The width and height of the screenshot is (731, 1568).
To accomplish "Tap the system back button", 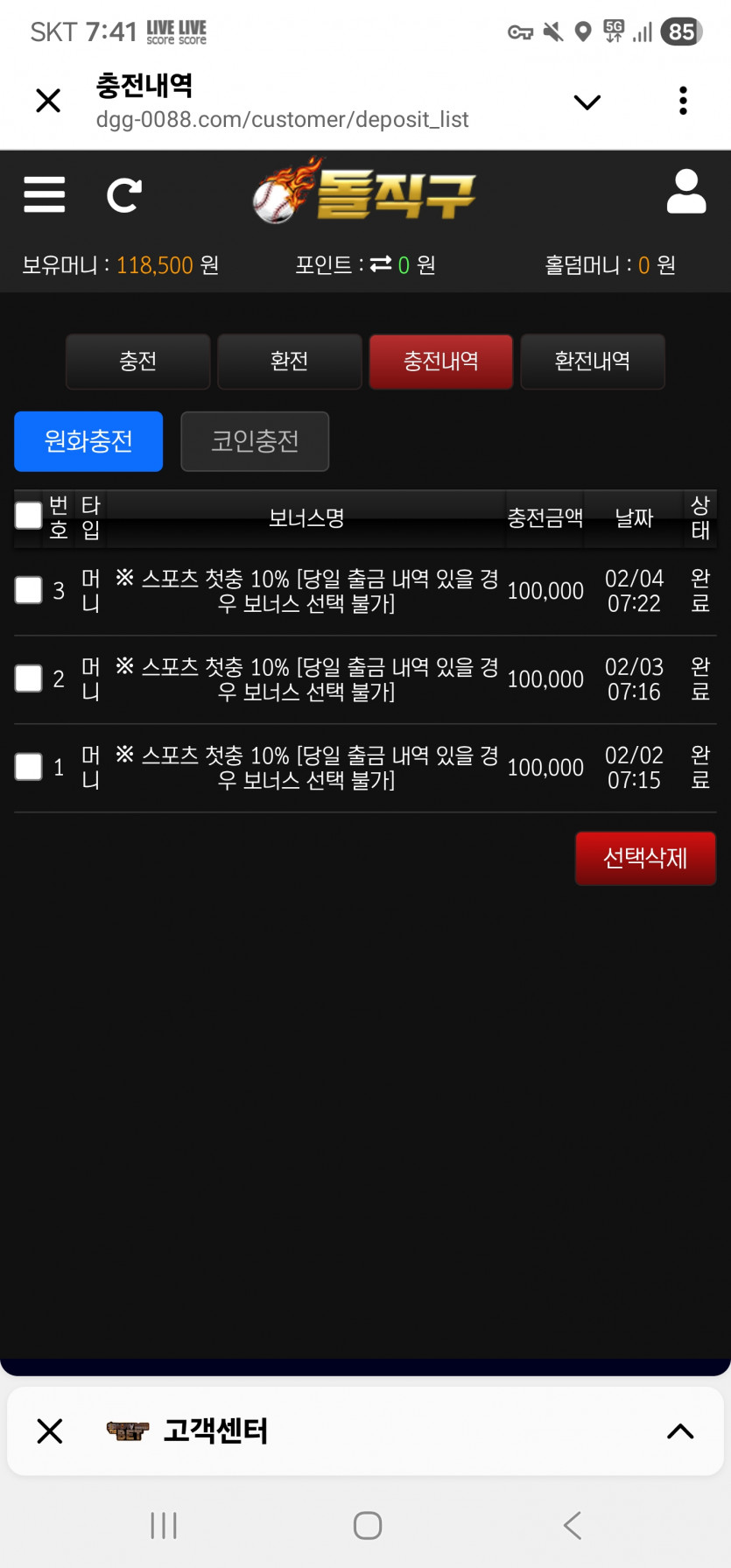I will coord(573,1525).
